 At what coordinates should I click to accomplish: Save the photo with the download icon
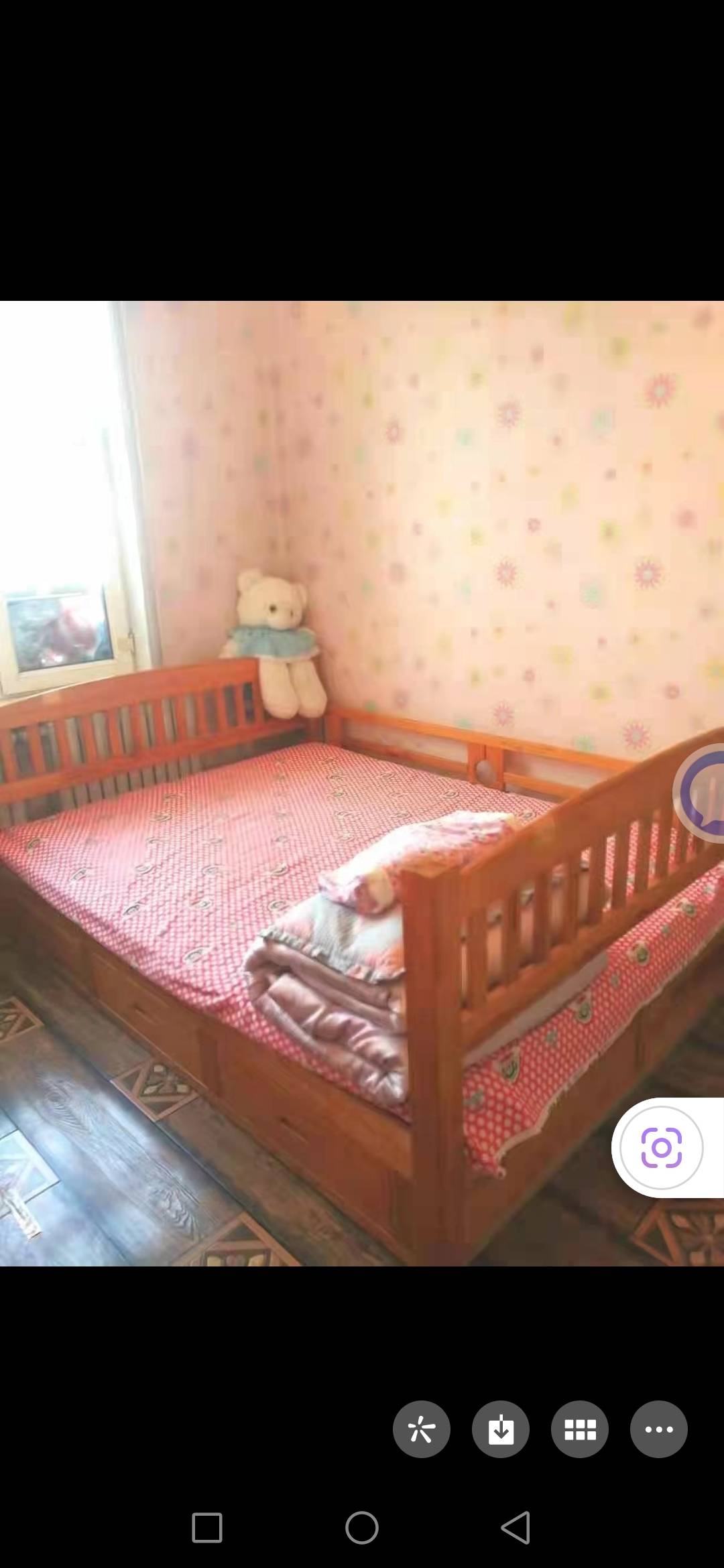(500, 1429)
